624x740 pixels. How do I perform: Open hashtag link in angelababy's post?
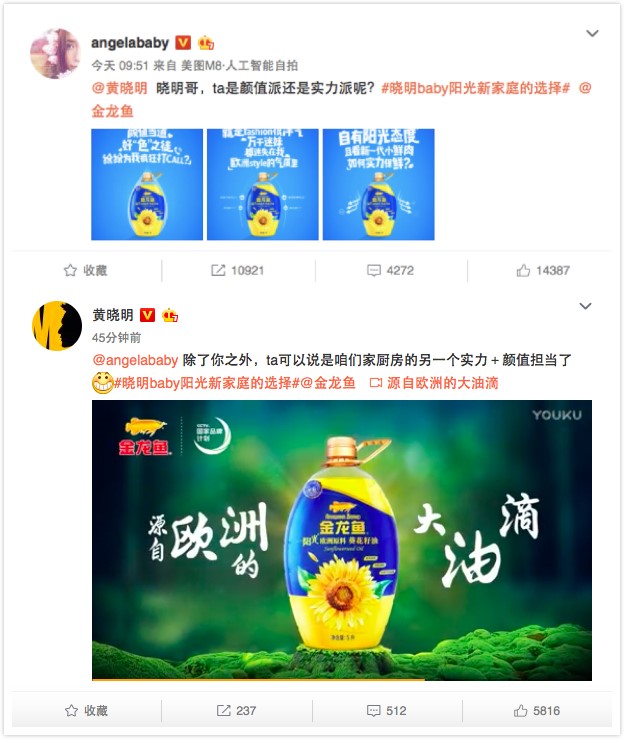pyautogui.click(x=475, y=88)
